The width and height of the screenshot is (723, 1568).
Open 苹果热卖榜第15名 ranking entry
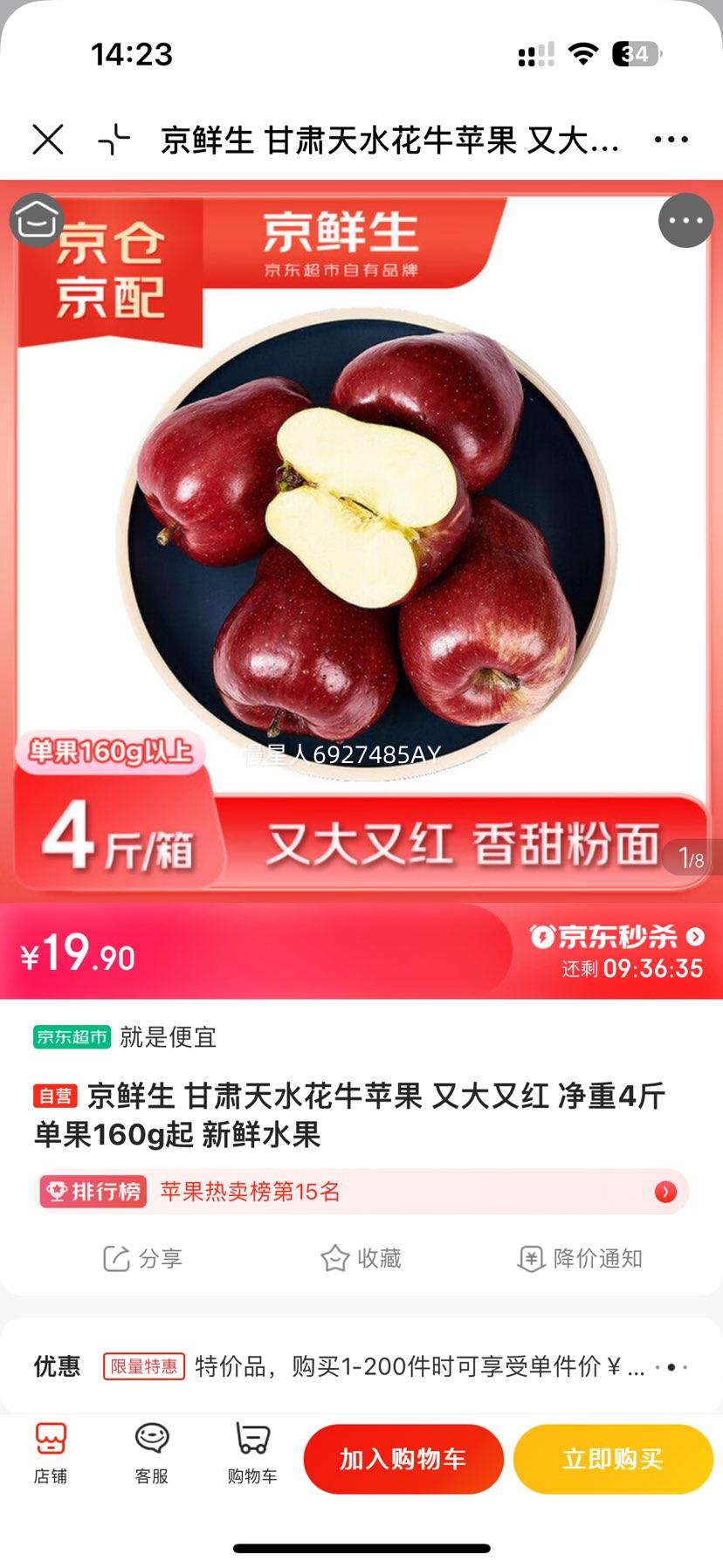(248, 1190)
